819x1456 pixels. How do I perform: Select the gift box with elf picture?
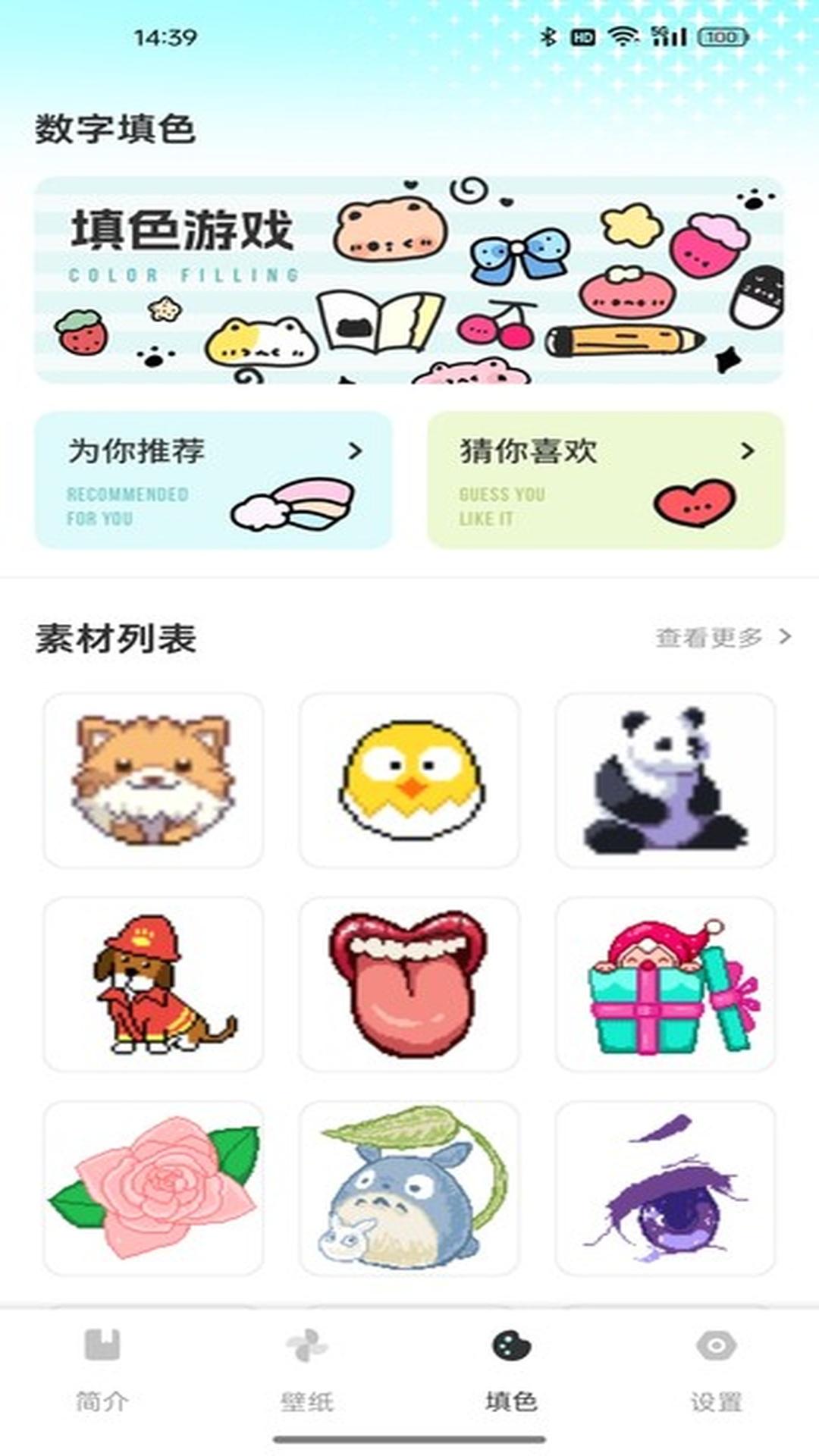(665, 984)
